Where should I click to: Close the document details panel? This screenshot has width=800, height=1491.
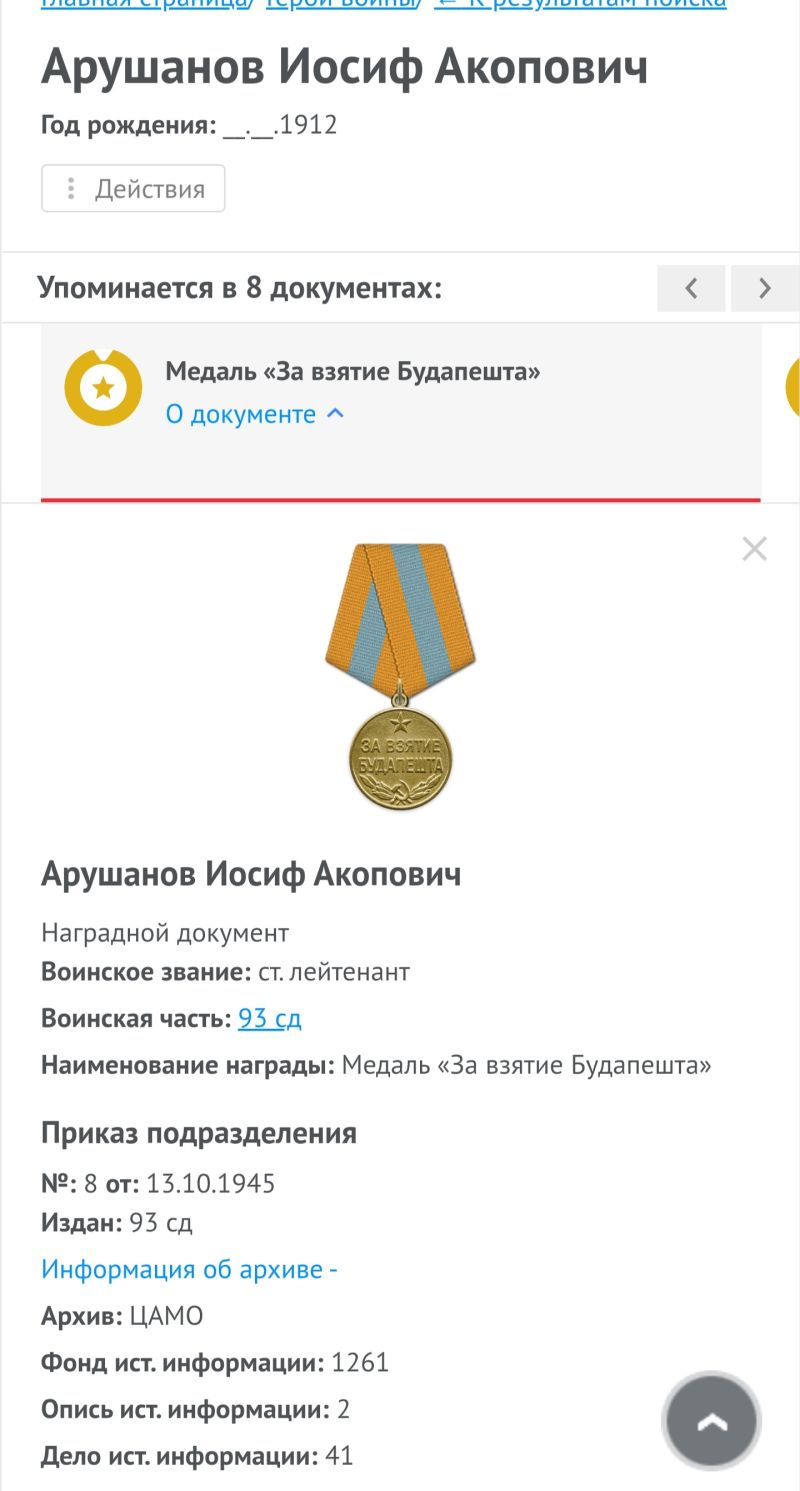(x=754, y=548)
